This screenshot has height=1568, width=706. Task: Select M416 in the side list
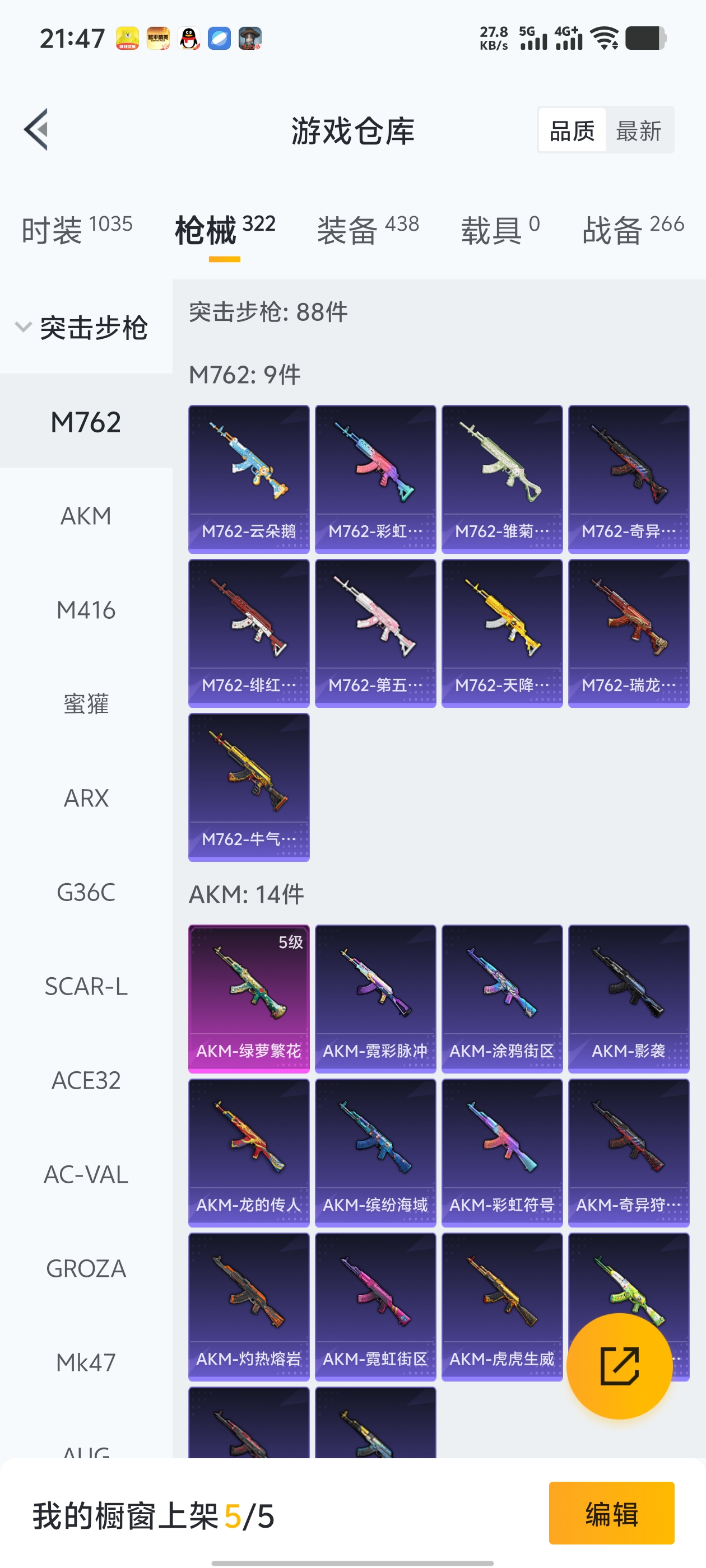[x=86, y=610]
